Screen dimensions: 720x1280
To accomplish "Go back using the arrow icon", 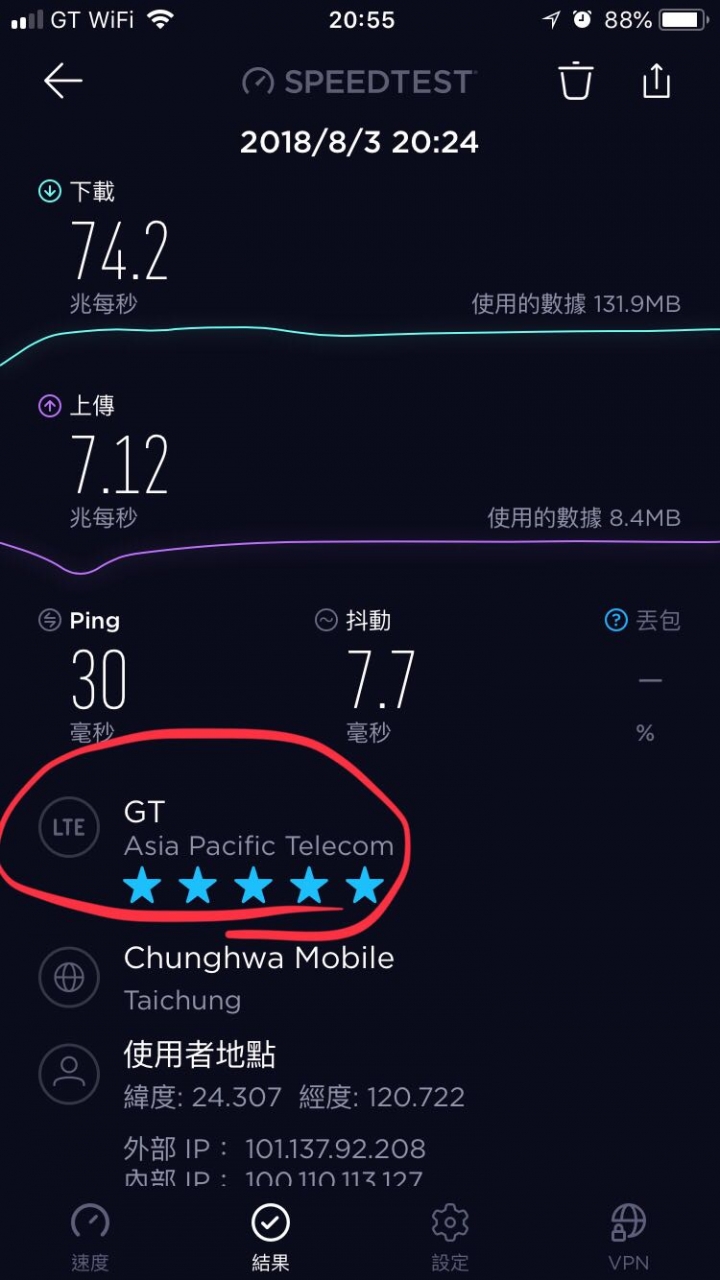I will pyautogui.click(x=62, y=81).
